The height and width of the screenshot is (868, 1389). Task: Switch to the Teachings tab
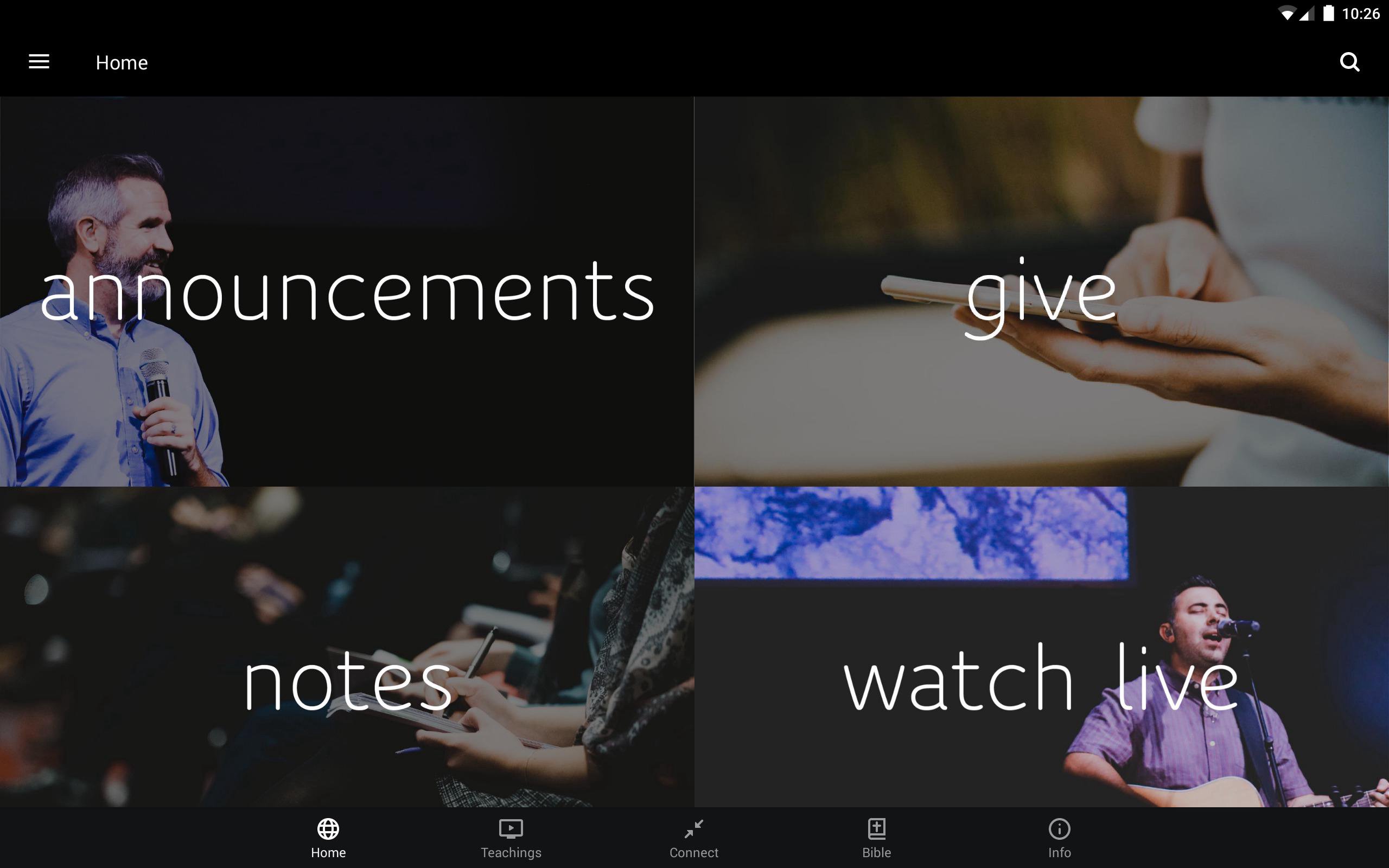[511, 838]
